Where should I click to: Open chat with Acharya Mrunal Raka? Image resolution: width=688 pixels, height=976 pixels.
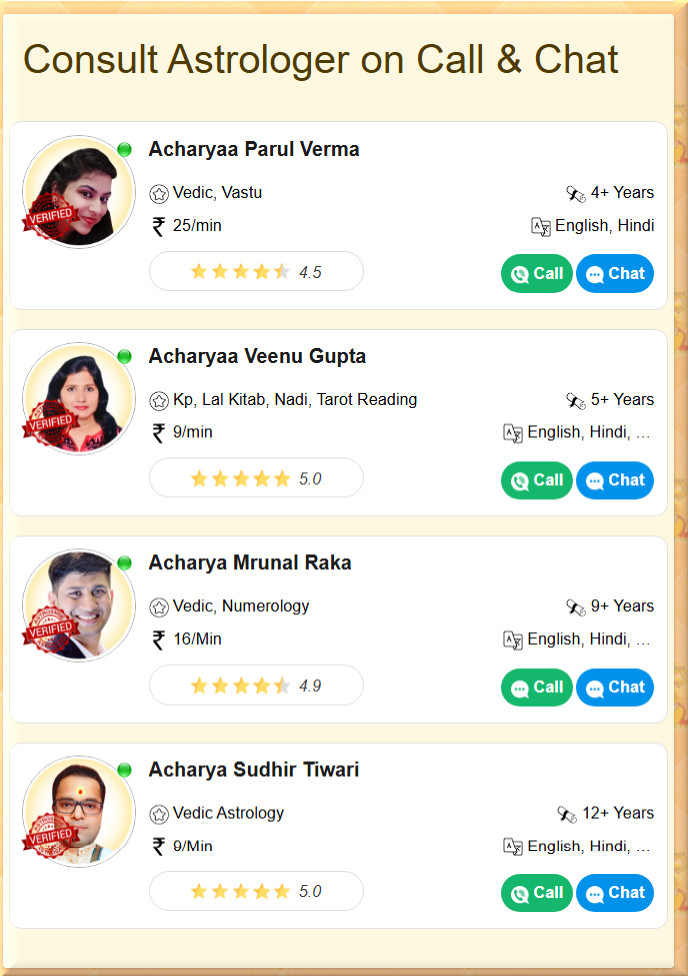pos(615,687)
